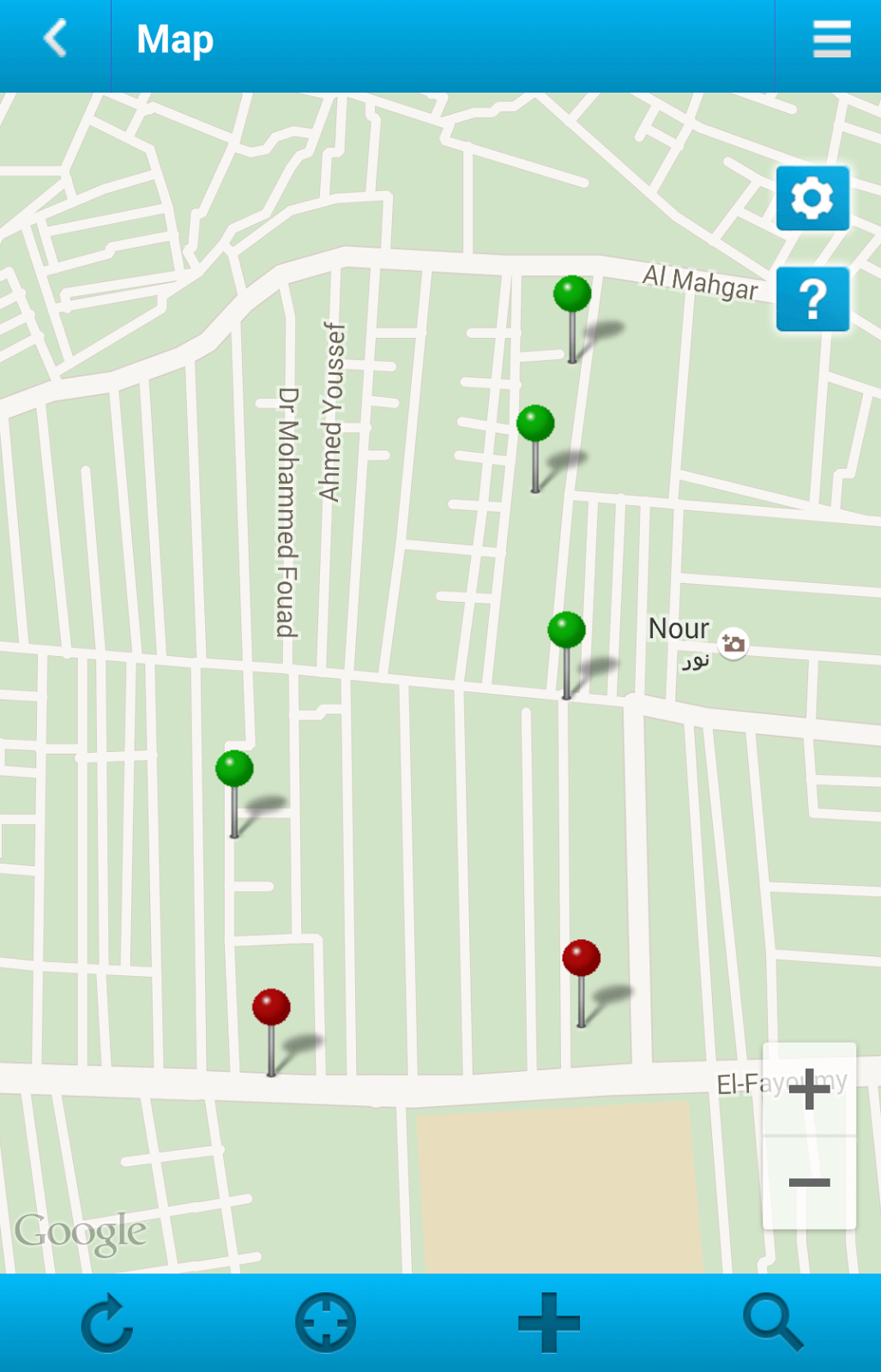Add a new map entry
This screenshot has width=881, height=1372.
tap(549, 1323)
